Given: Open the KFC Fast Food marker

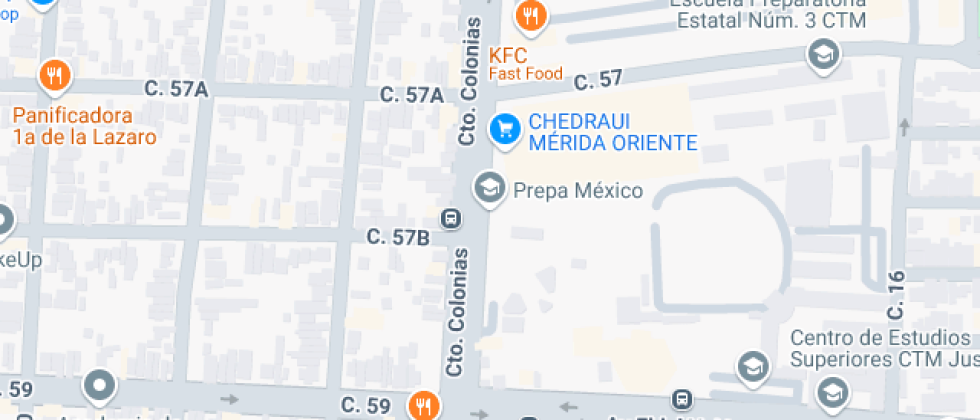Looking at the screenshot, I should (529, 17).
